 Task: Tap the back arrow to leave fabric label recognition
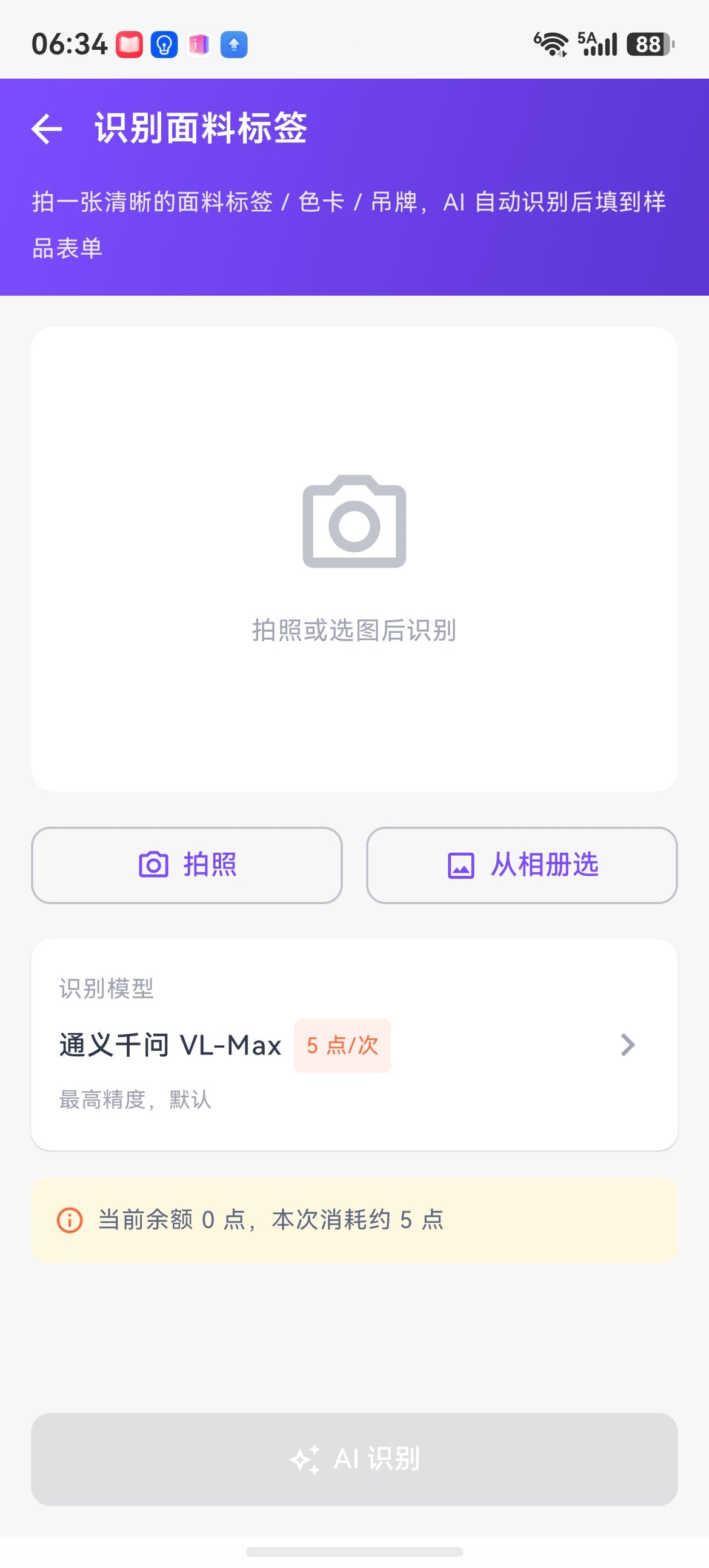(x=46, y=129)
